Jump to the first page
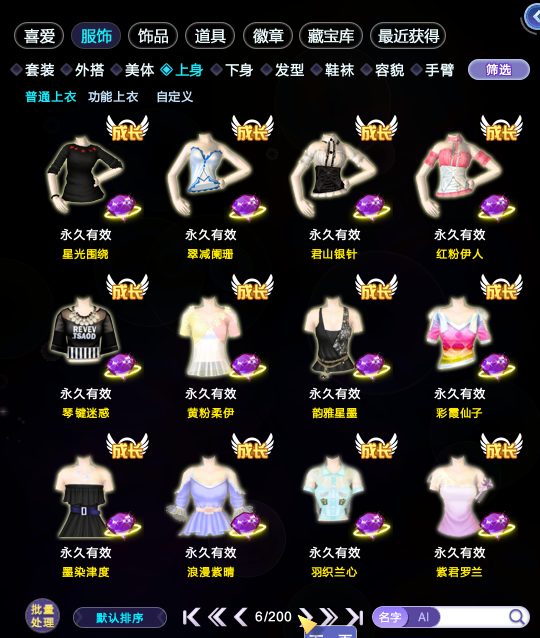 [191, 617]
